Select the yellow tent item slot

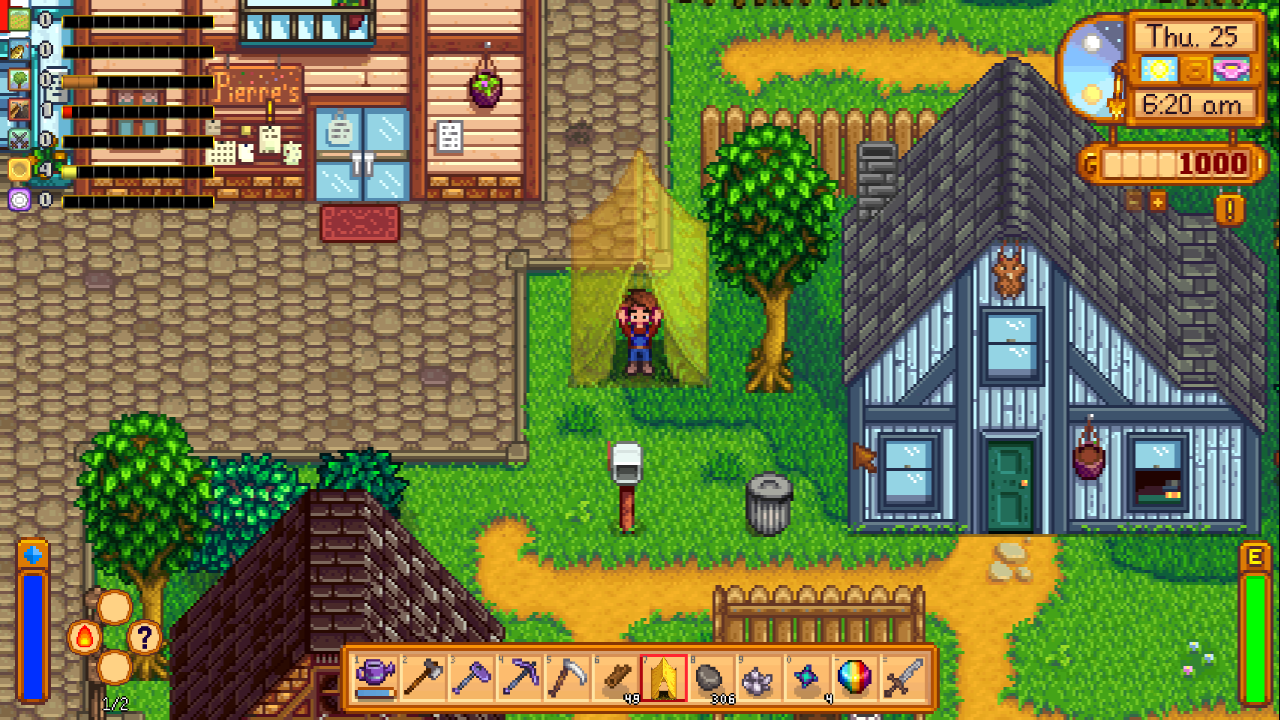[664, 677]
